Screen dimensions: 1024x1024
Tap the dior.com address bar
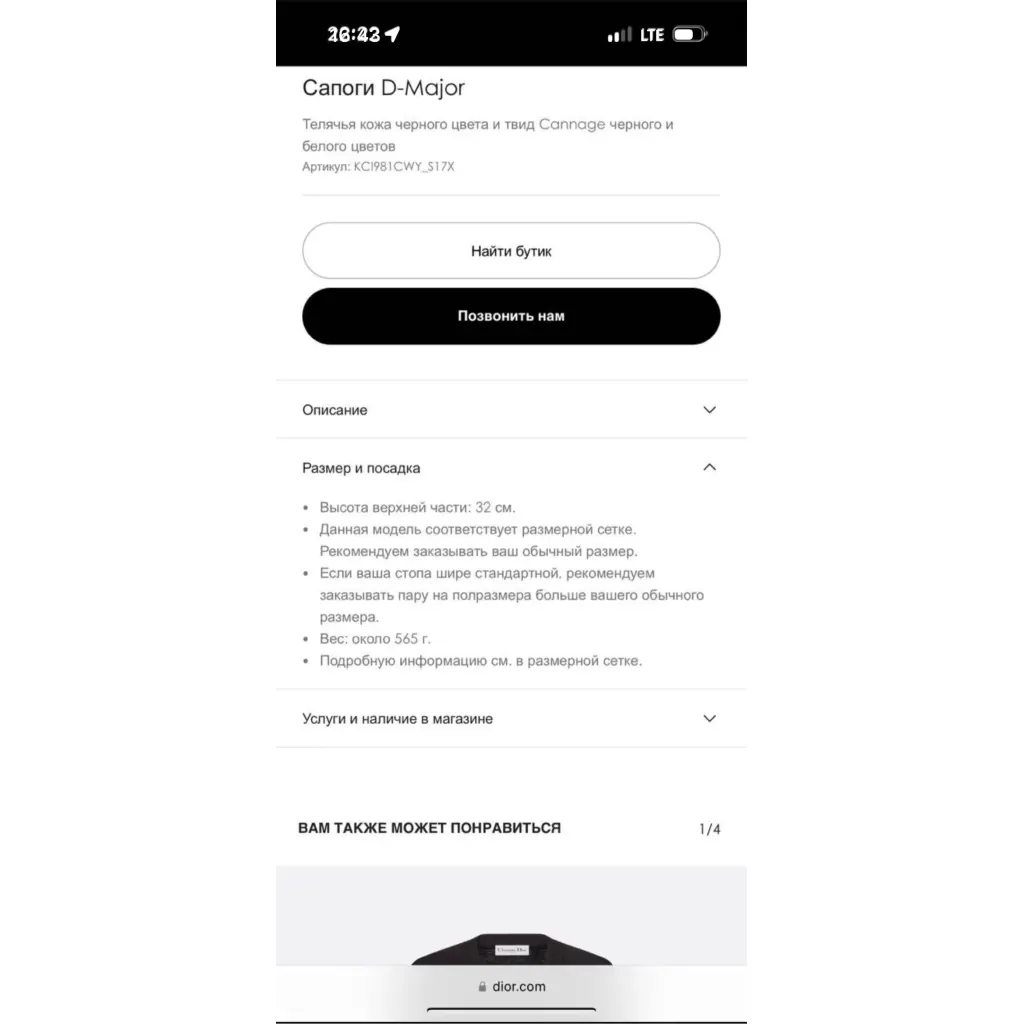(511, 986)
